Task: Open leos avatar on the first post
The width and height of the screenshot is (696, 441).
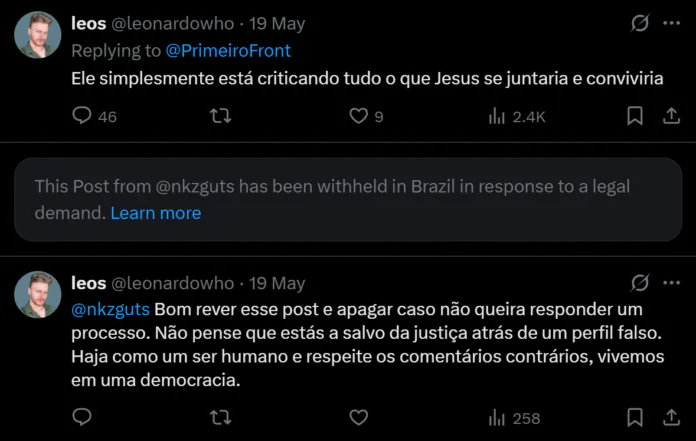Action: 38,35
